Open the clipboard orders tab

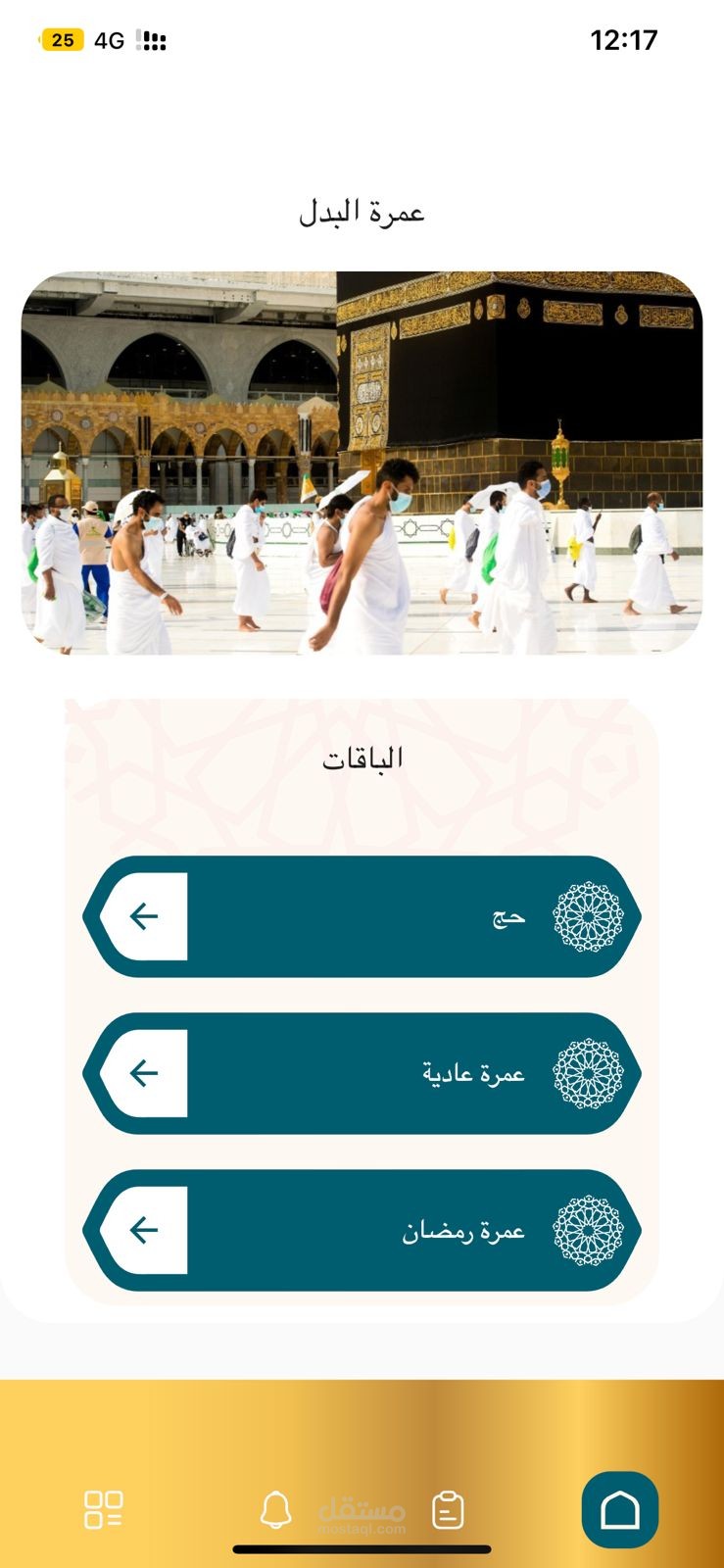[x=448, y=1510]
